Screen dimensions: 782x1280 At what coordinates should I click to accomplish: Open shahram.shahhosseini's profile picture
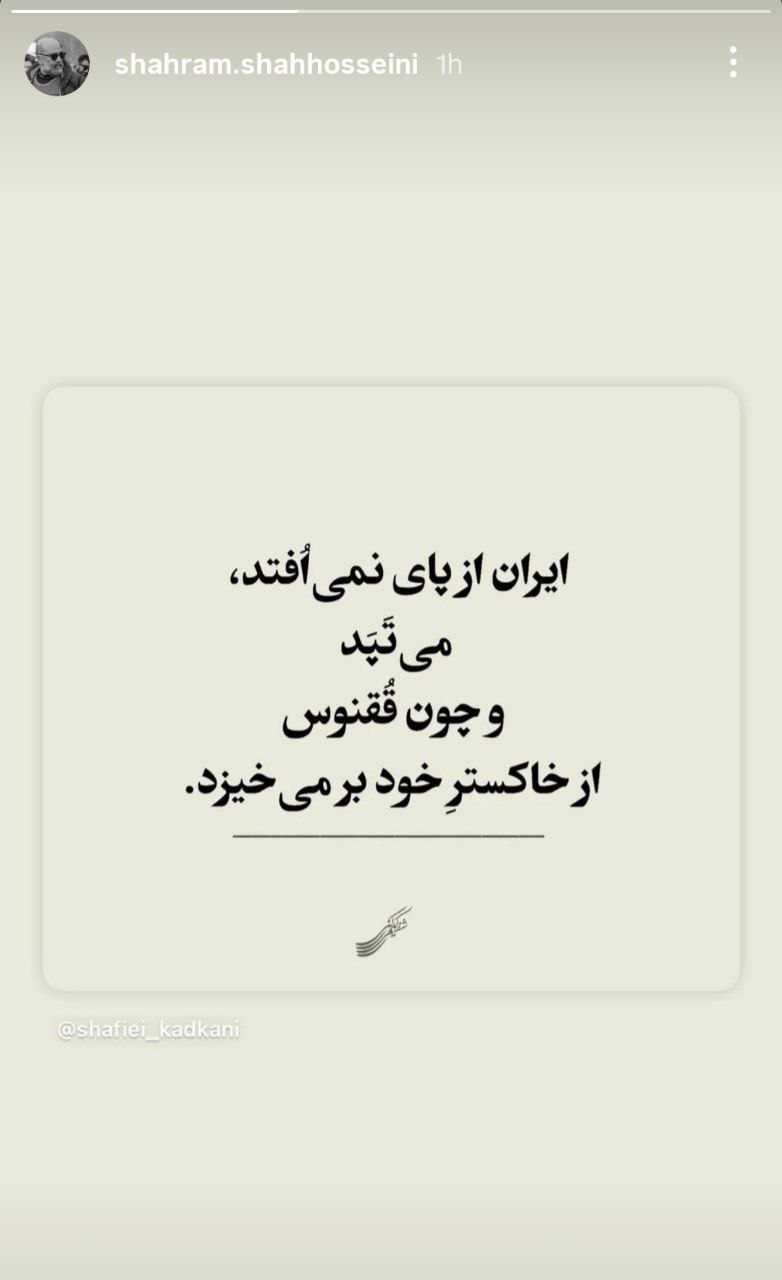pos(57,64)
